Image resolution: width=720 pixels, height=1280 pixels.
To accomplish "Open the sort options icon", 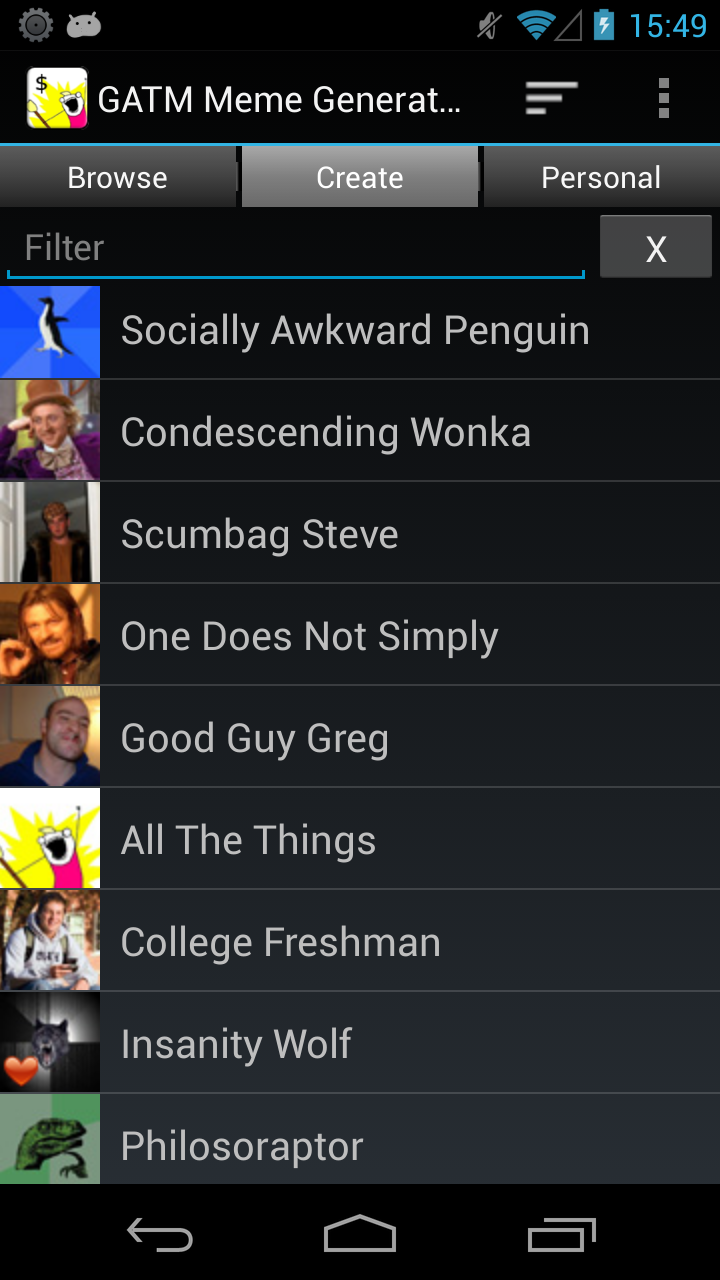I will [x=551, y=98].
